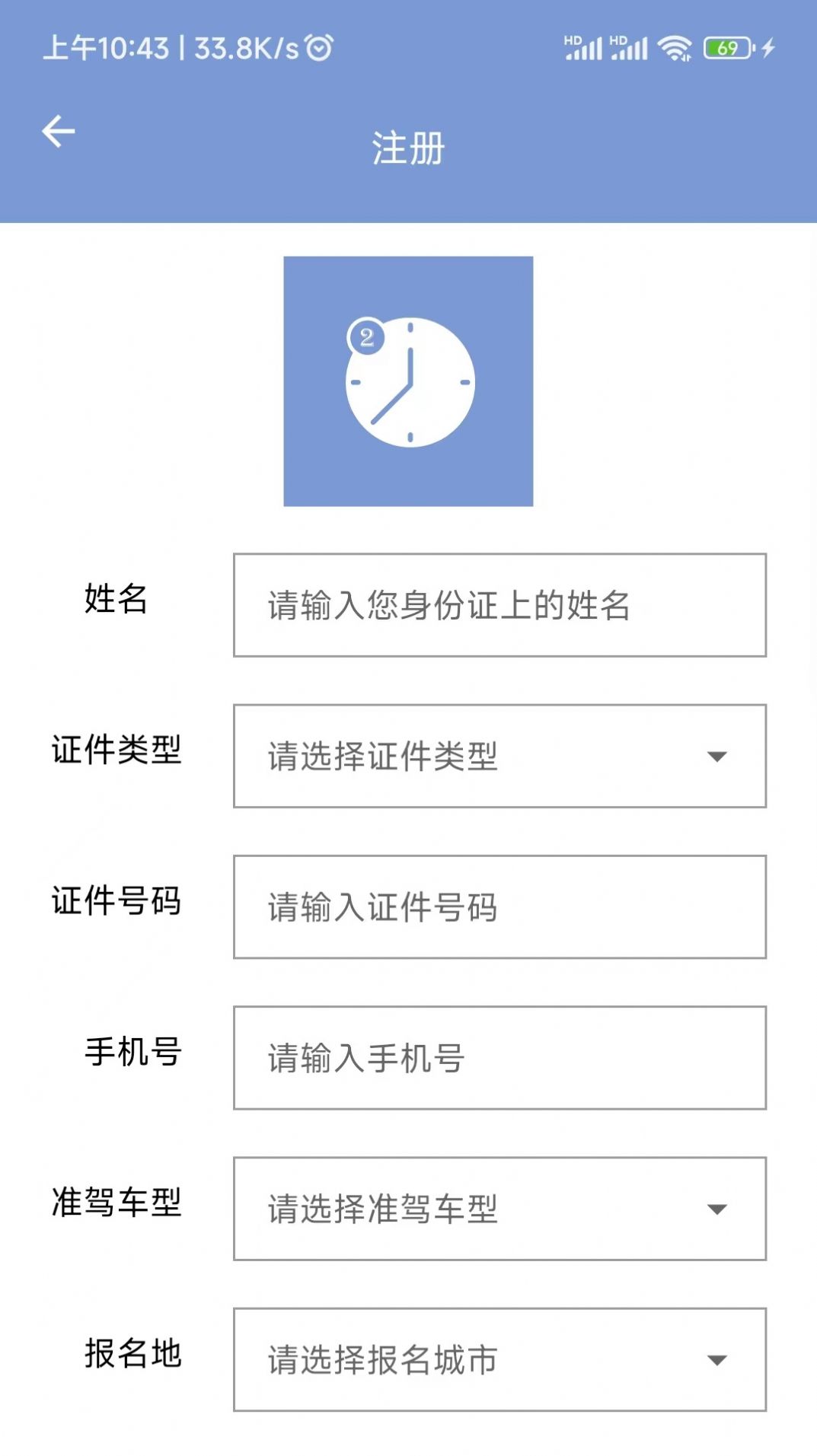Screen dimensions: 817x1456
Task: Click the Wi-Fi icon in the status bar
Action: click(673, 47)
